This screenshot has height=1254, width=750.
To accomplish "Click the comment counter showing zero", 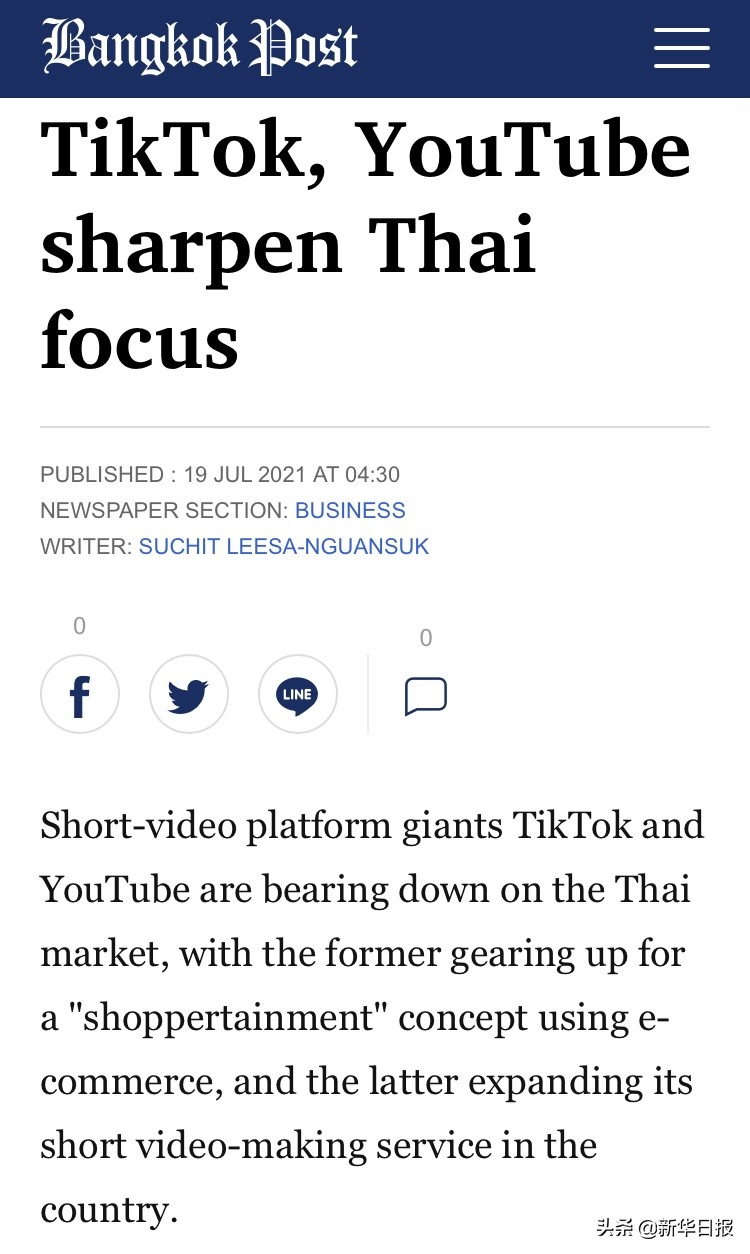I will pyautogui.click(x=426, y=637).
